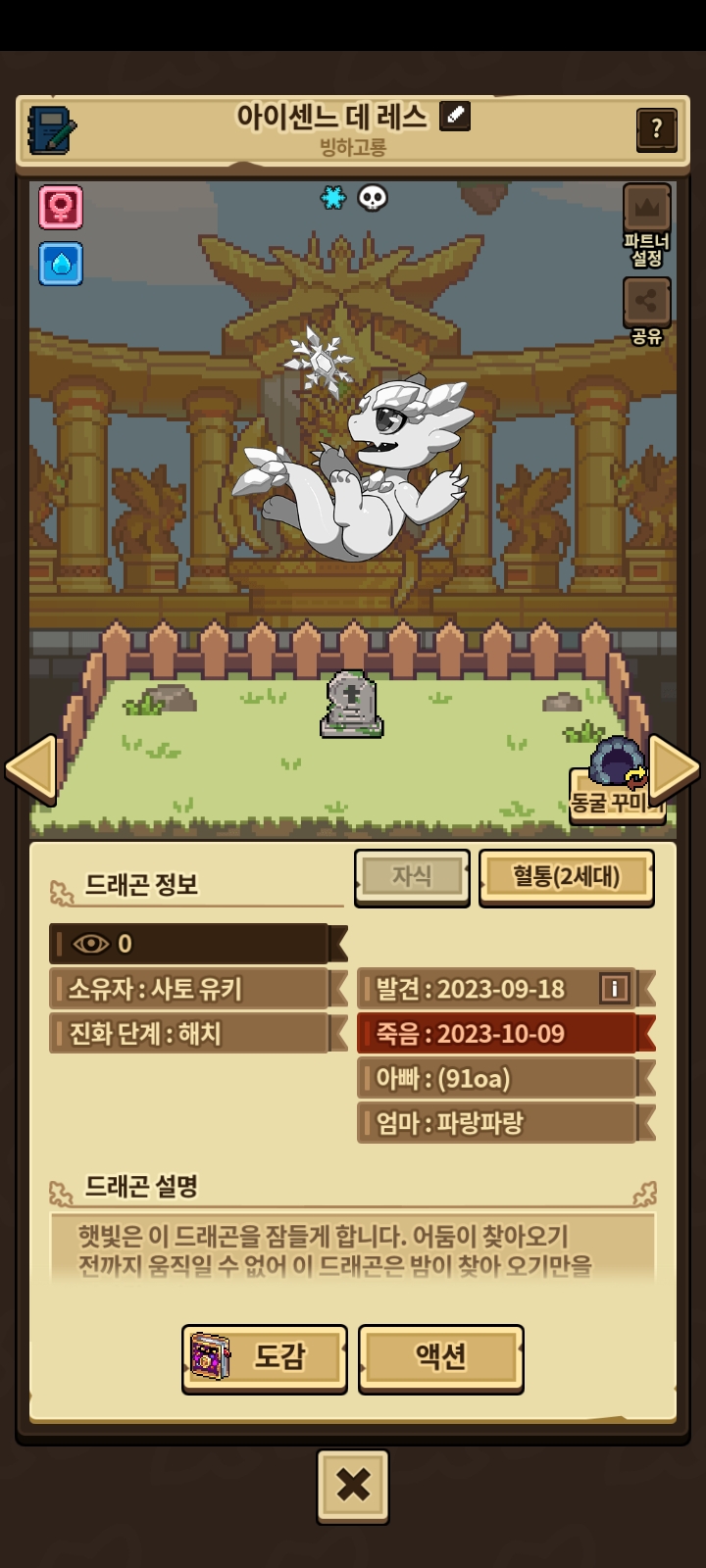This screenshot has width=706, height=1568.
Task: Edit the dragon's name with pencil icon
Action: click(x=454, y=117)
